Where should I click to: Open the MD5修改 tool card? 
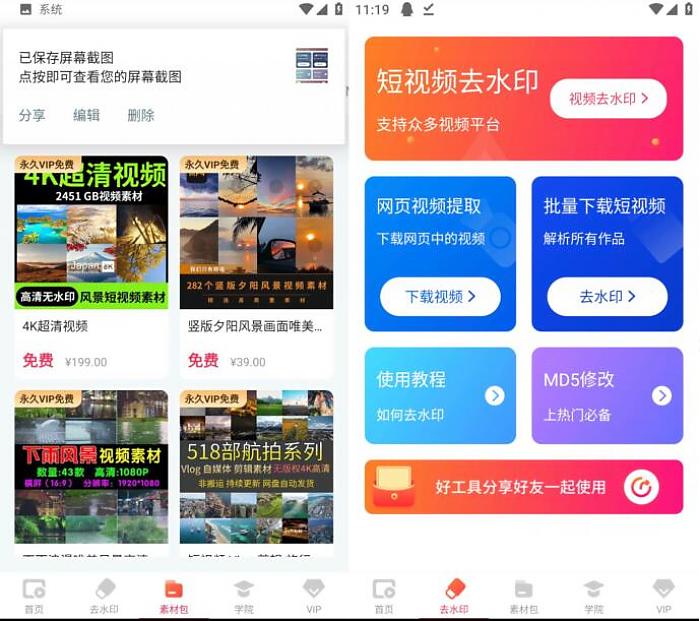pos(607,395)
